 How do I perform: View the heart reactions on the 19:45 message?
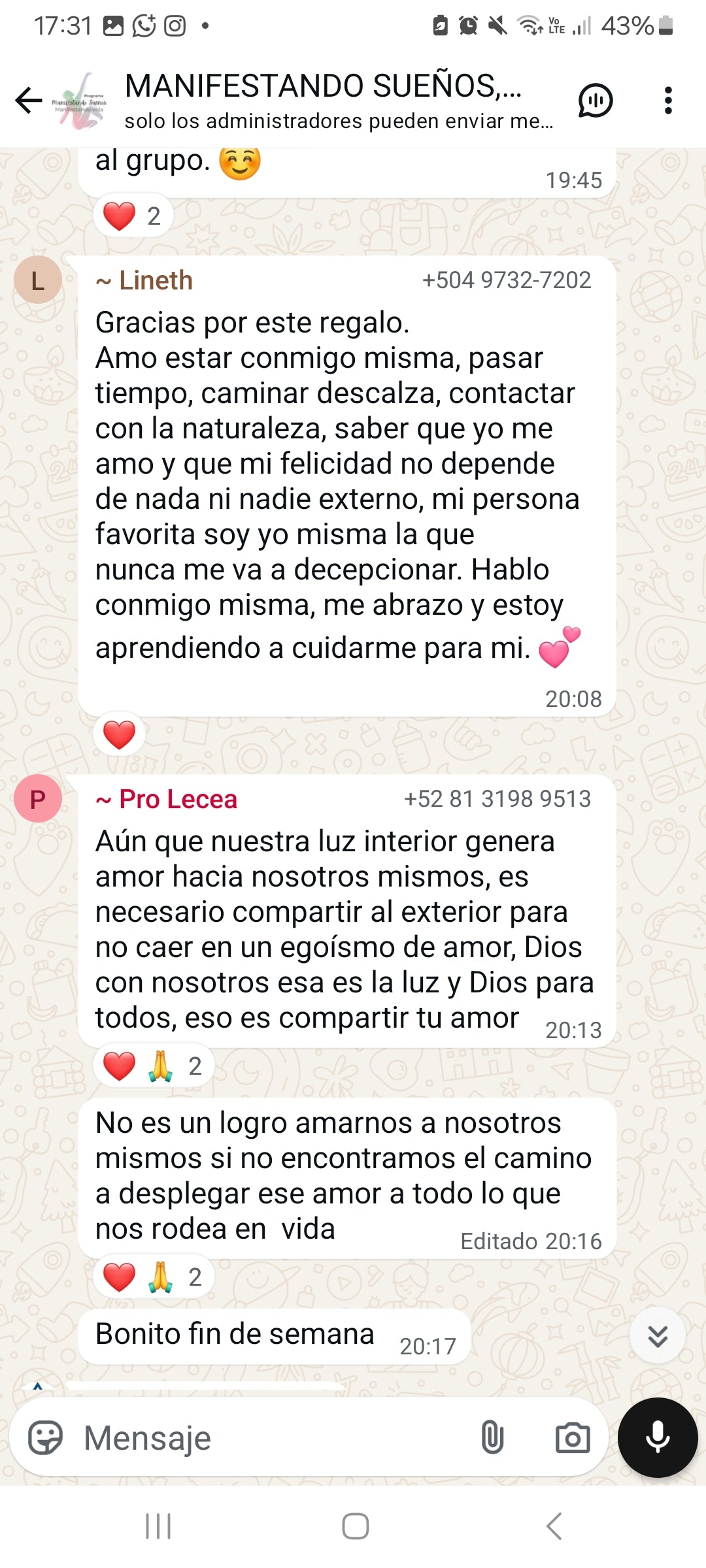pyautogui.click(x=133, y=216)
